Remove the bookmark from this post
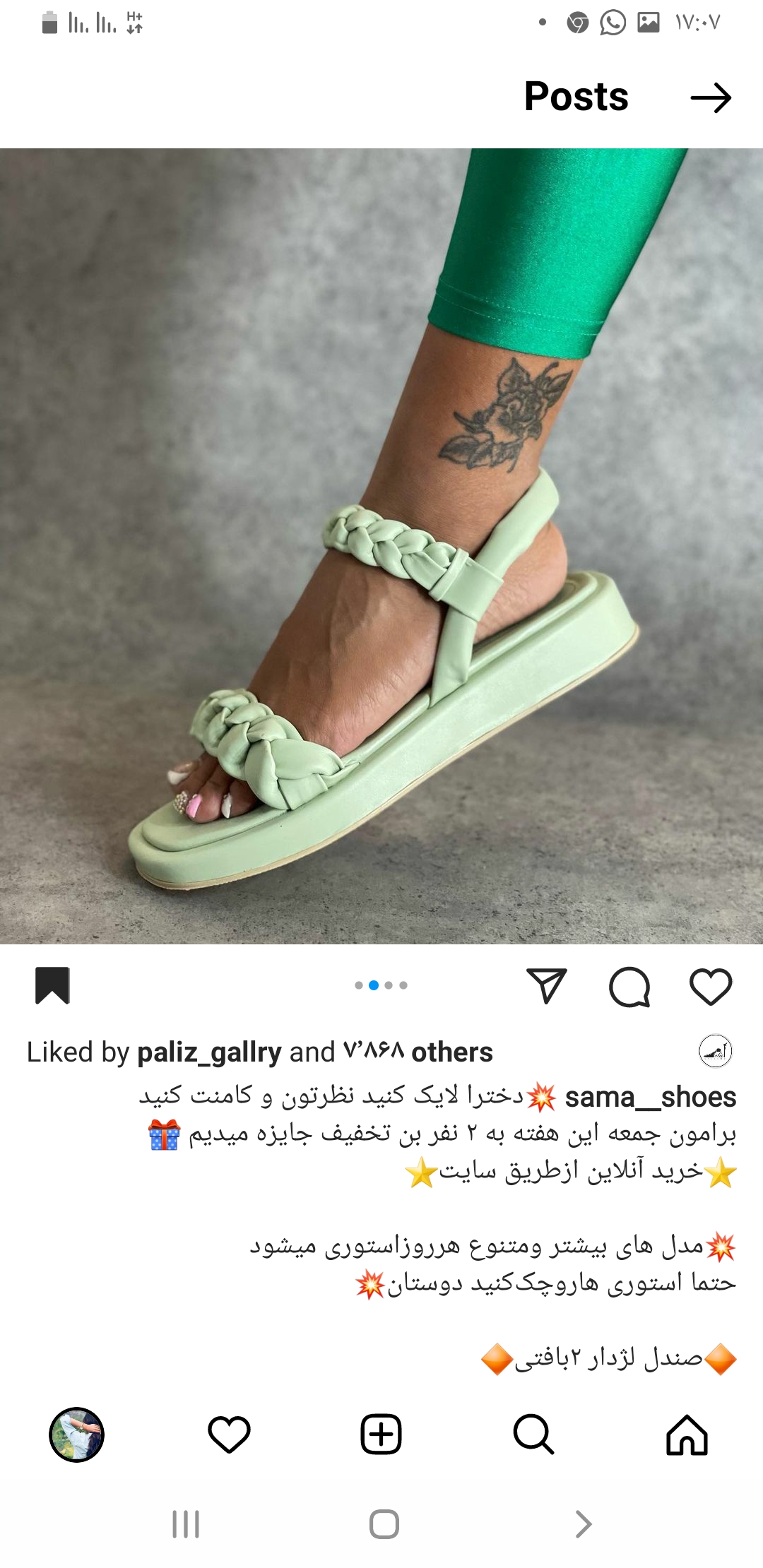This screenshot has width=763, height=1568. [52, 985]
